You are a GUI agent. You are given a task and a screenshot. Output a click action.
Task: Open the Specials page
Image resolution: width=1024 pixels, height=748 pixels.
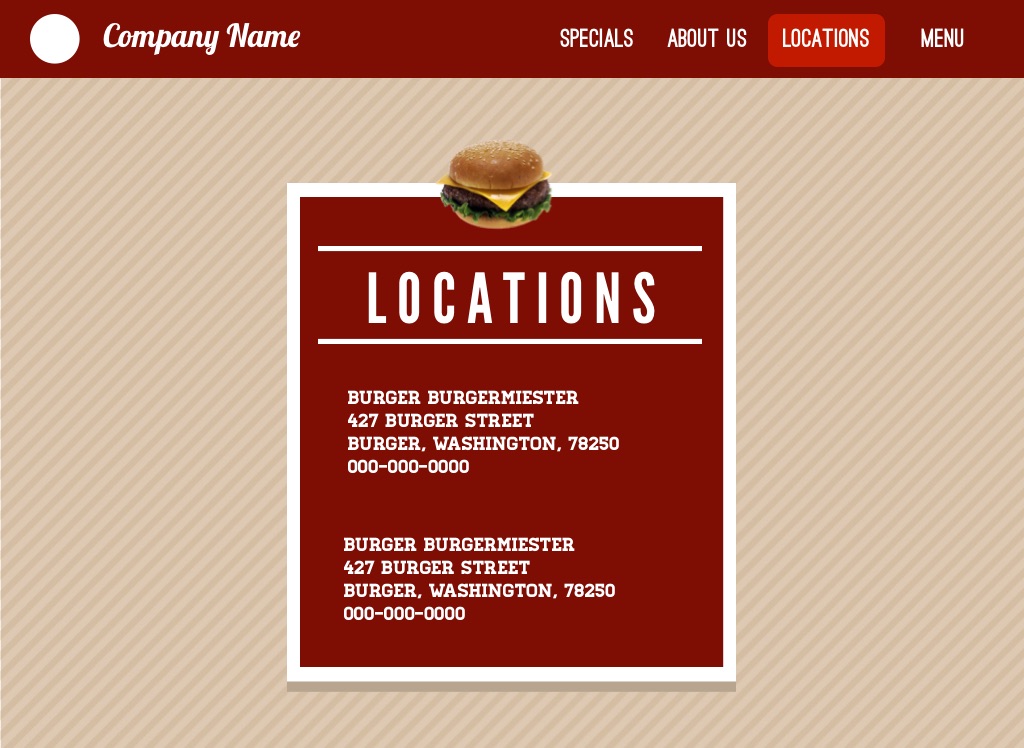point(596,39)
